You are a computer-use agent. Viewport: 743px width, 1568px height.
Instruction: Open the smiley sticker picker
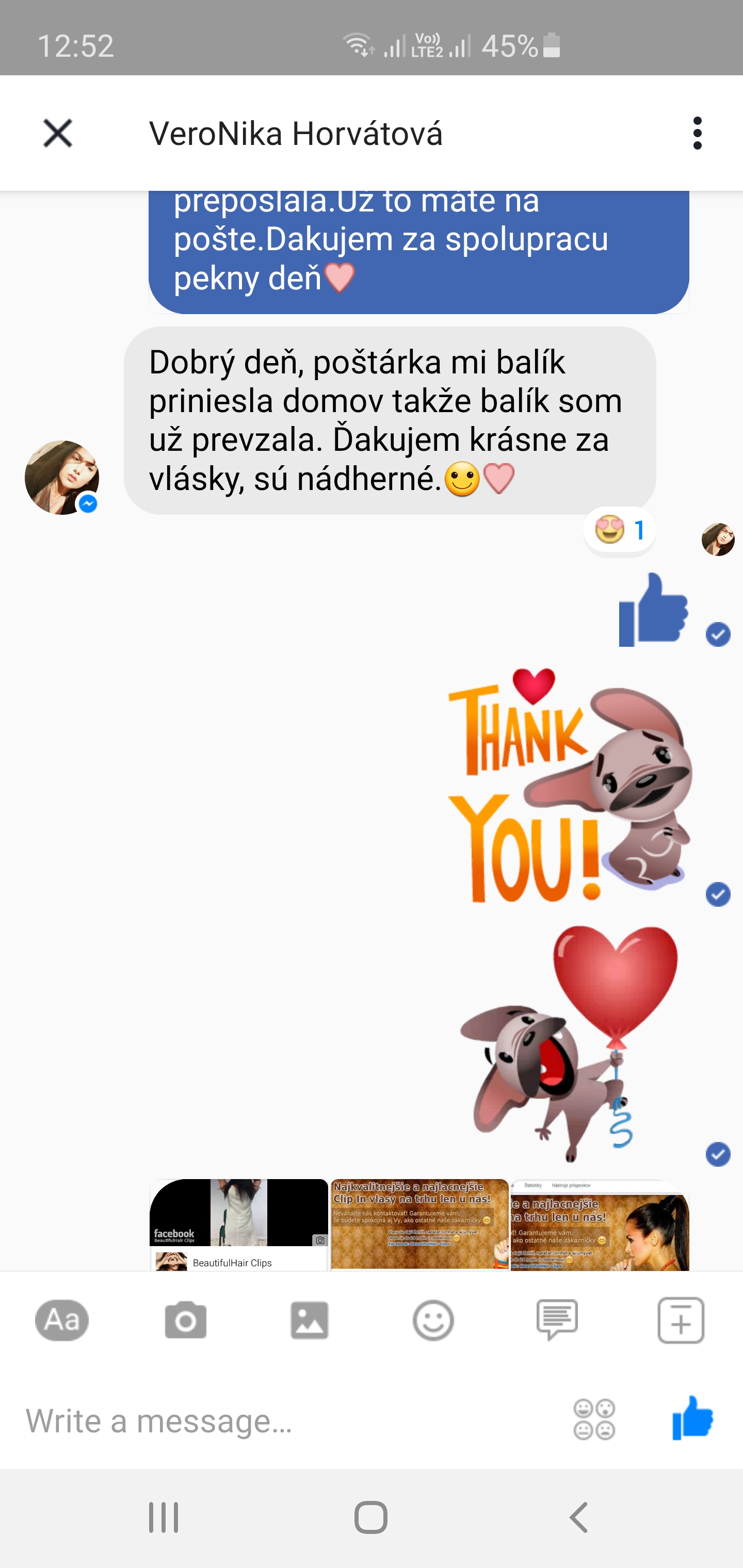click(433, 1320)
